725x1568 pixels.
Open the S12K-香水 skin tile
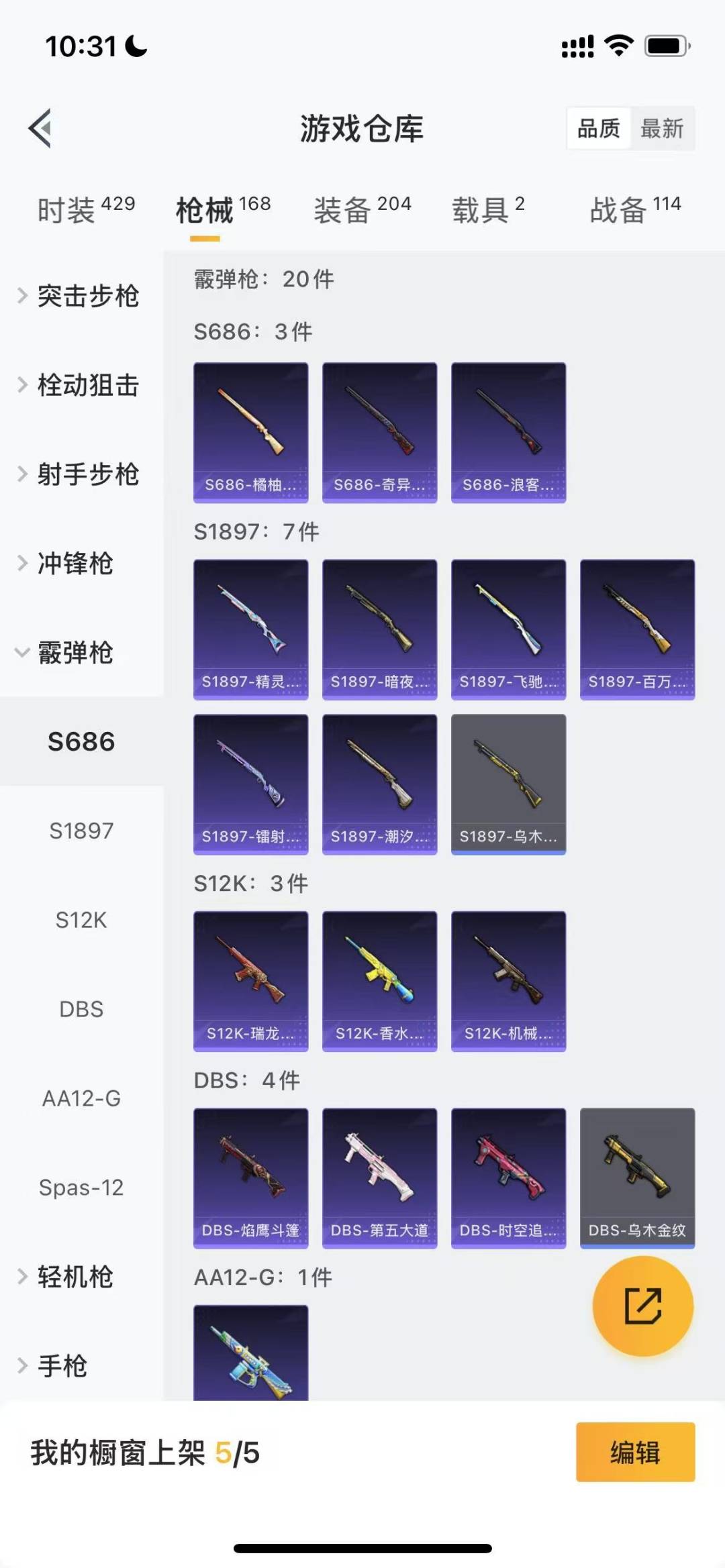(379, 981)
